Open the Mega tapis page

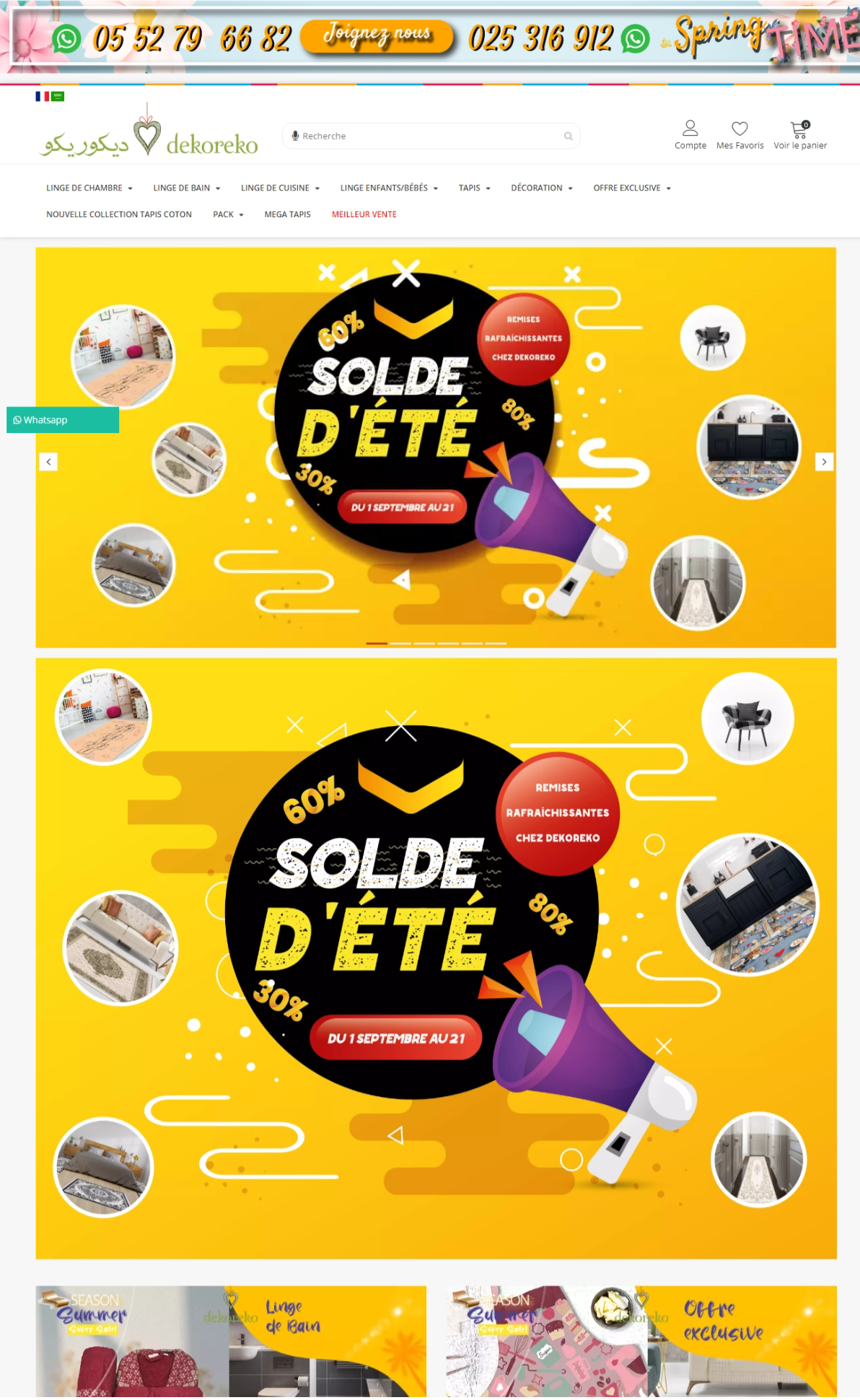pyautogui.click(x=287, y=214)
